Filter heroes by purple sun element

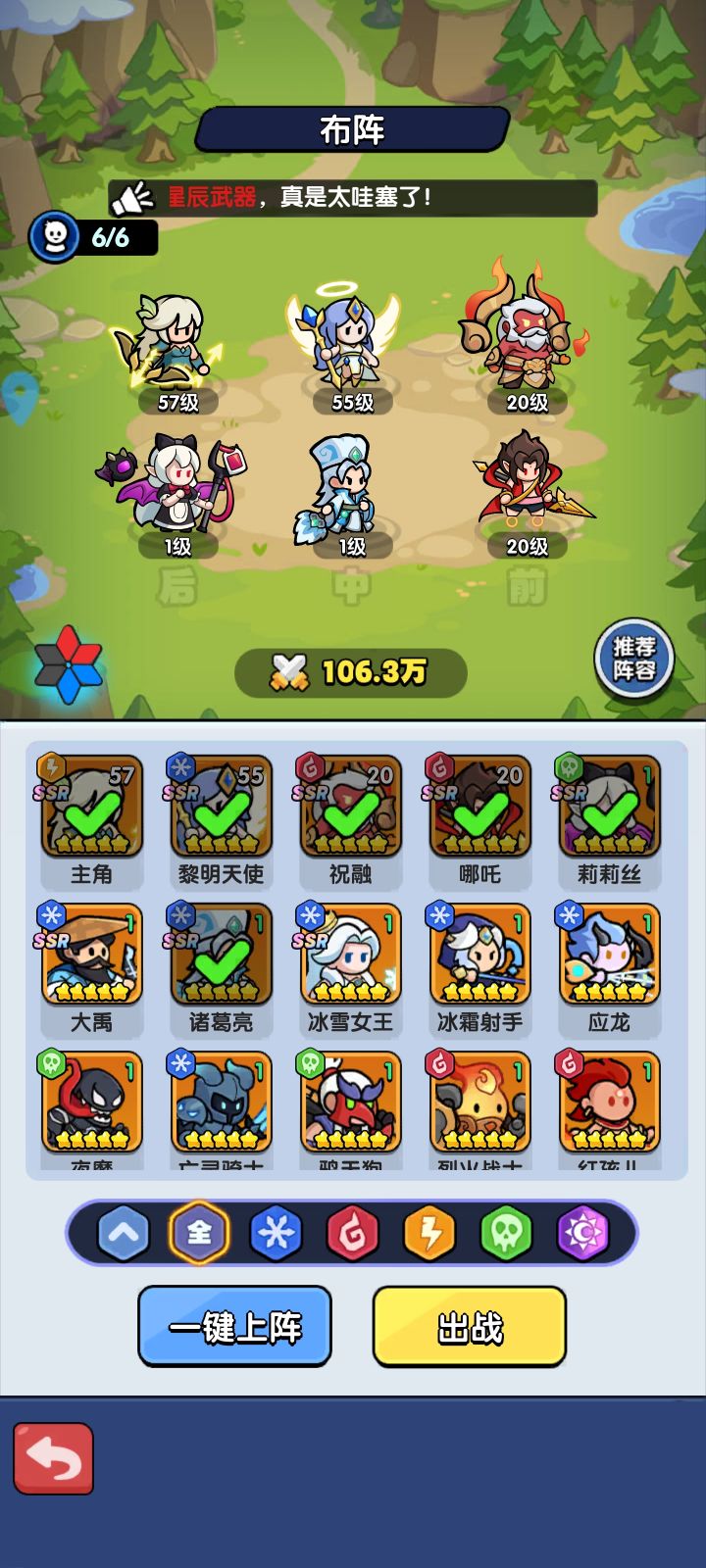click(582, 1232)
